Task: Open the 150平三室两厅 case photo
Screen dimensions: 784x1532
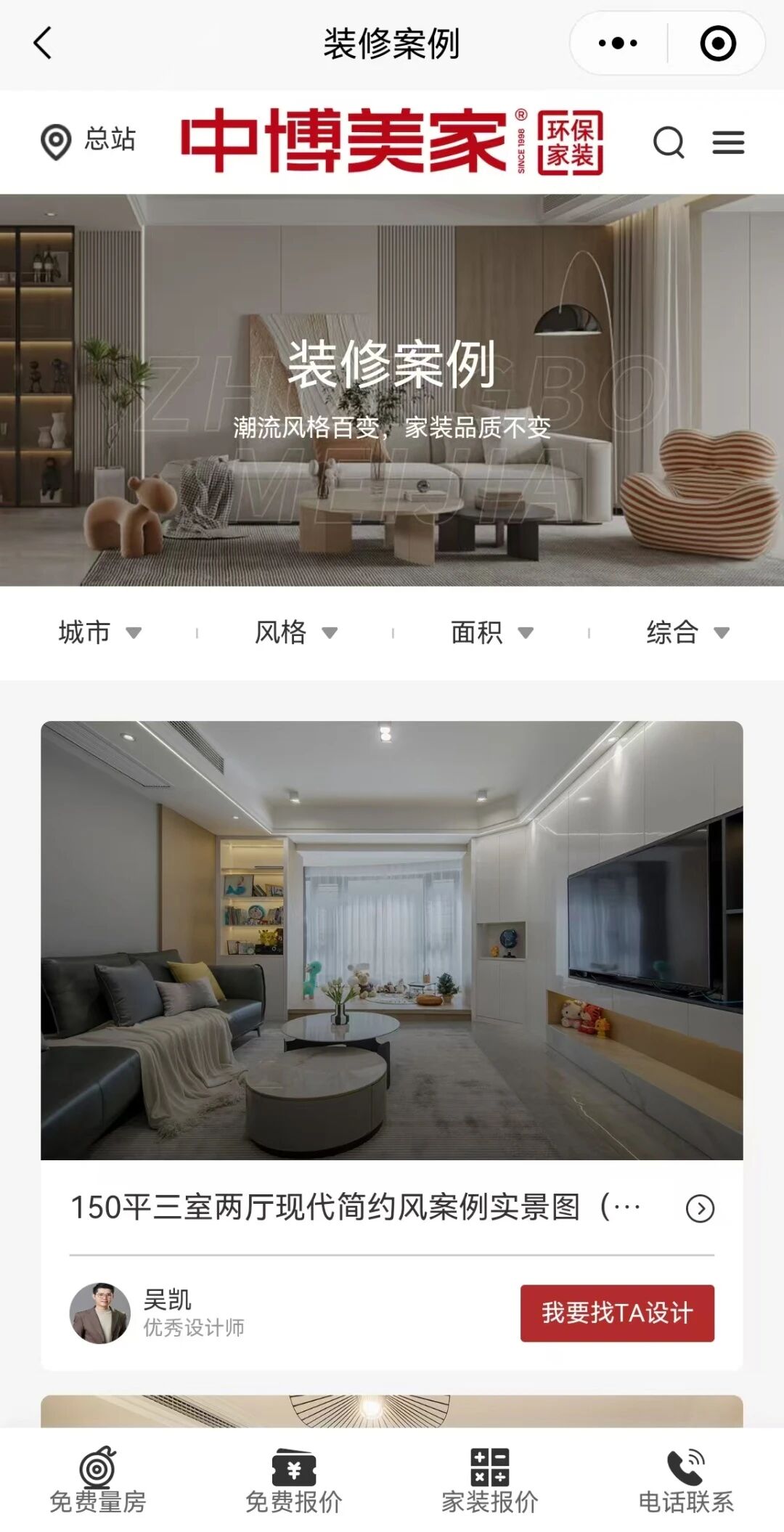Action: [x=392, y=940]
